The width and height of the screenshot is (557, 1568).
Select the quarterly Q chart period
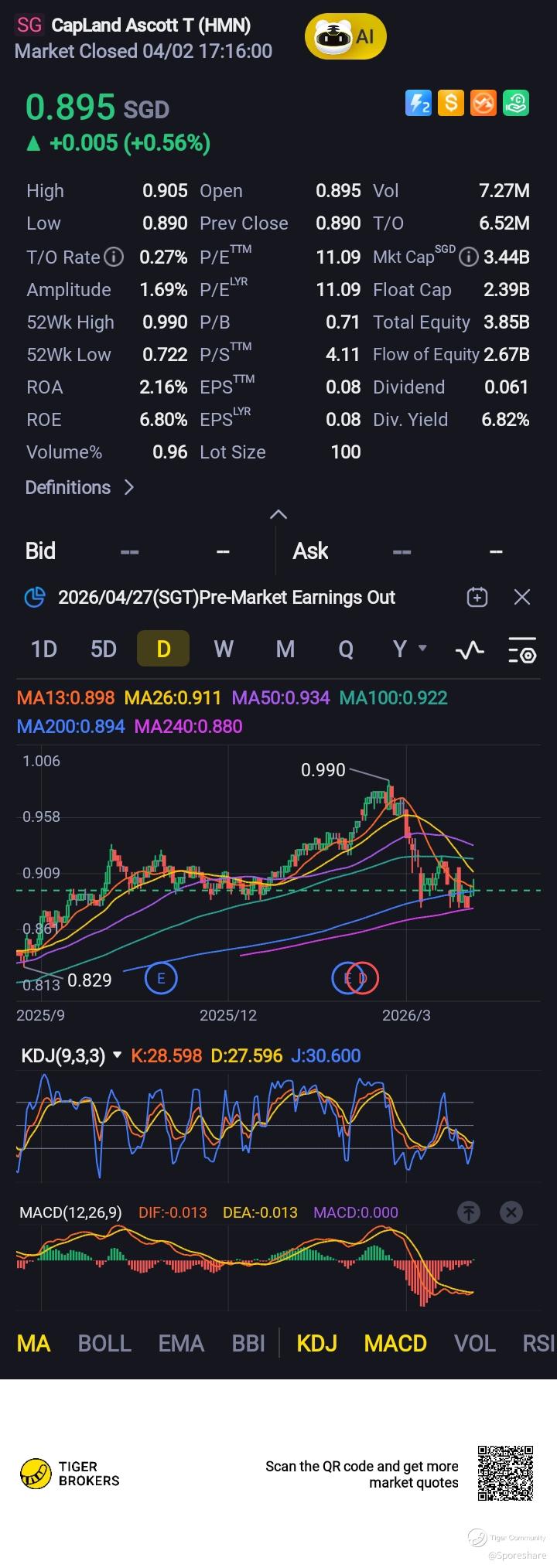(x=345, y=649)
